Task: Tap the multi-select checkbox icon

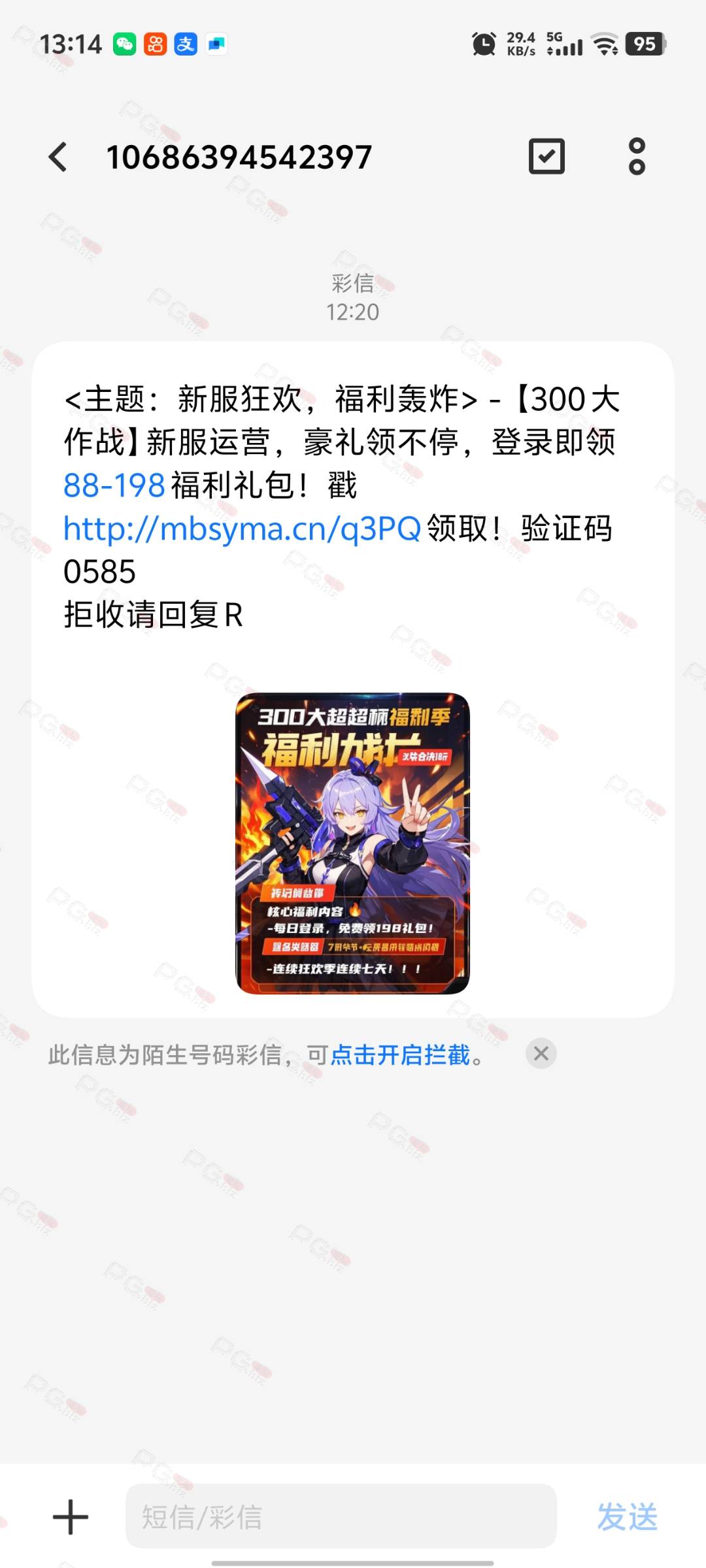Action: (546, 156)
